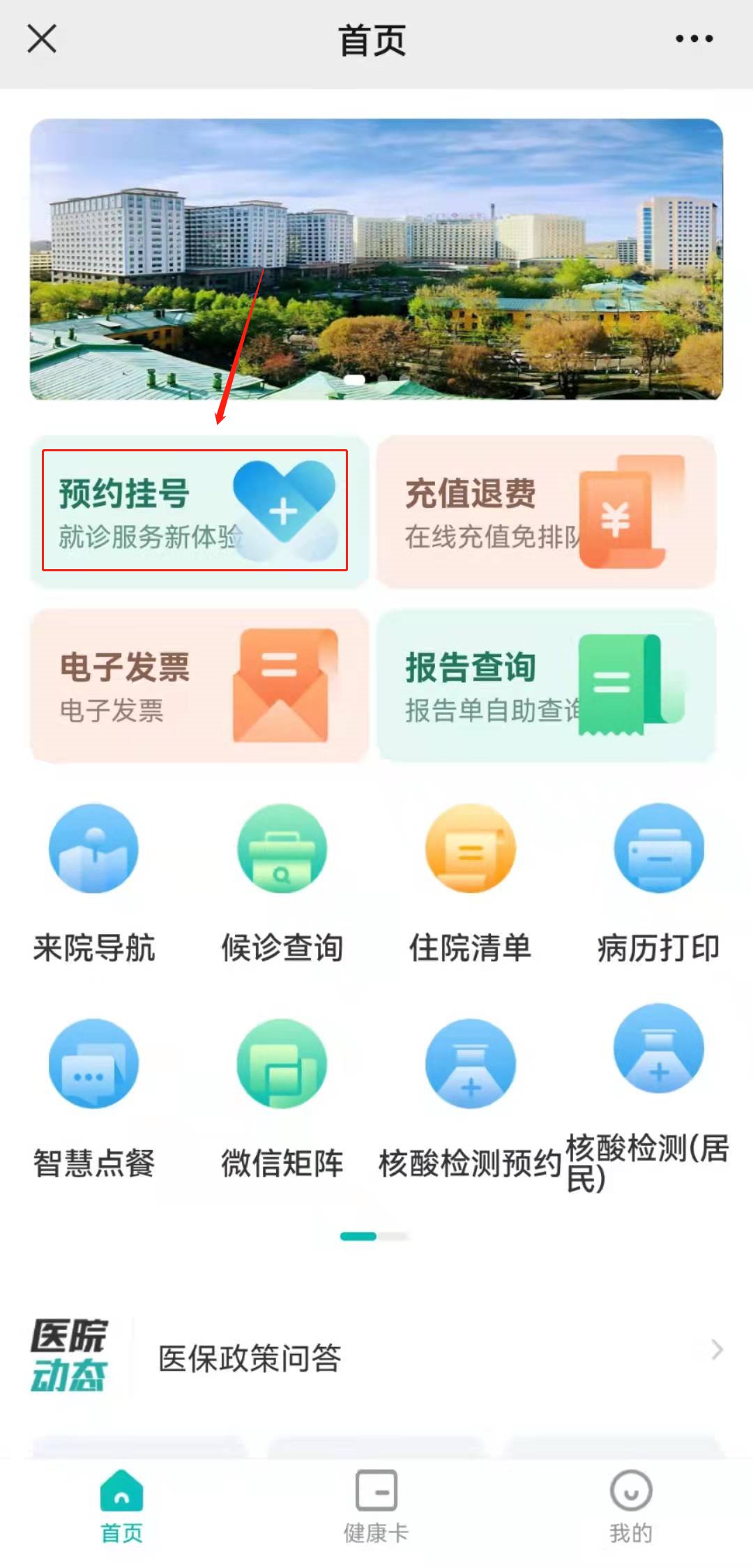Select 病历打印 medical record printing
The height and width of the screenshot is (1568, 753).
tap(659, 882)
